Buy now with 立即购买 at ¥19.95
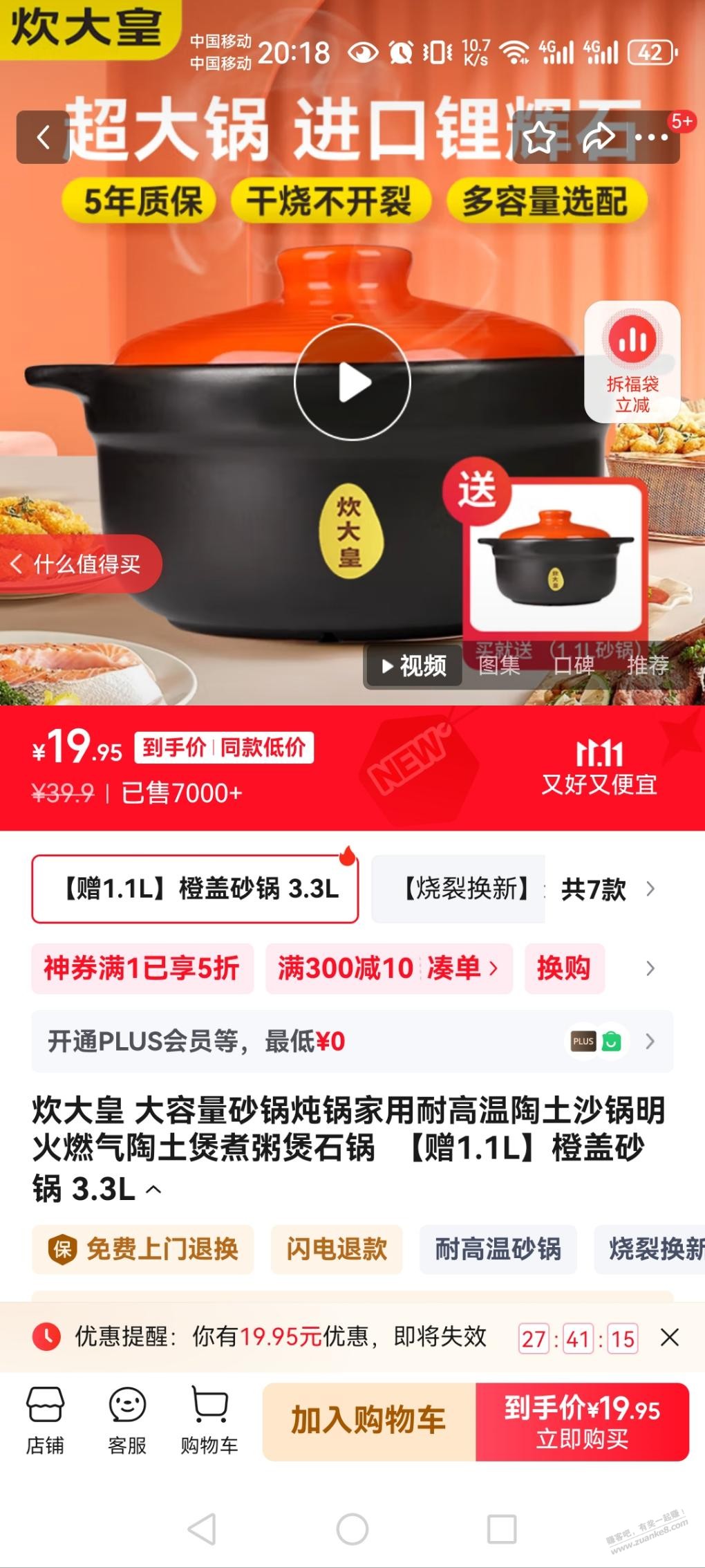 tap(582, 1421)
